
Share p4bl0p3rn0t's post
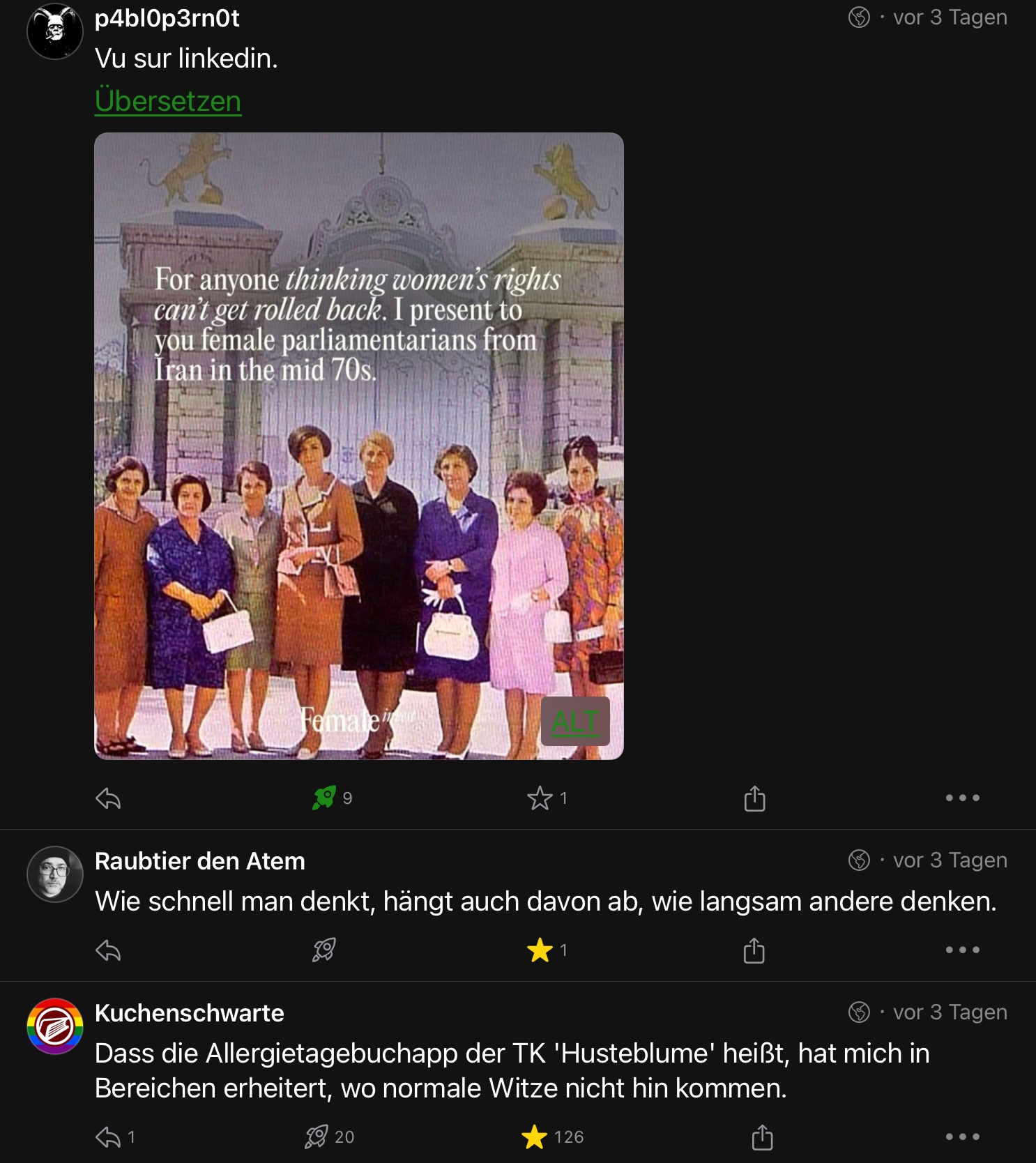click(754, 798)
